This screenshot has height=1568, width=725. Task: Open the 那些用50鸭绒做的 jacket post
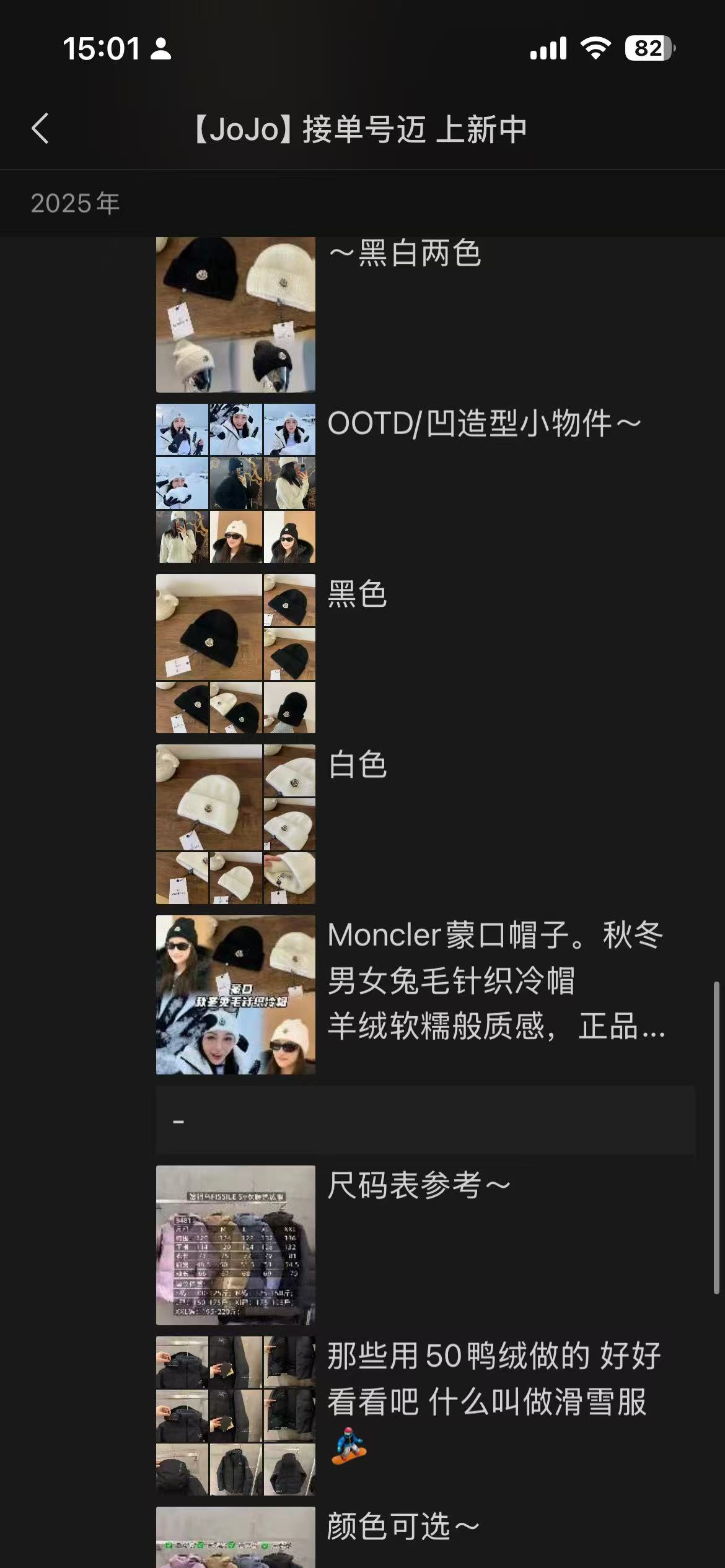[x=235, y=1416]
